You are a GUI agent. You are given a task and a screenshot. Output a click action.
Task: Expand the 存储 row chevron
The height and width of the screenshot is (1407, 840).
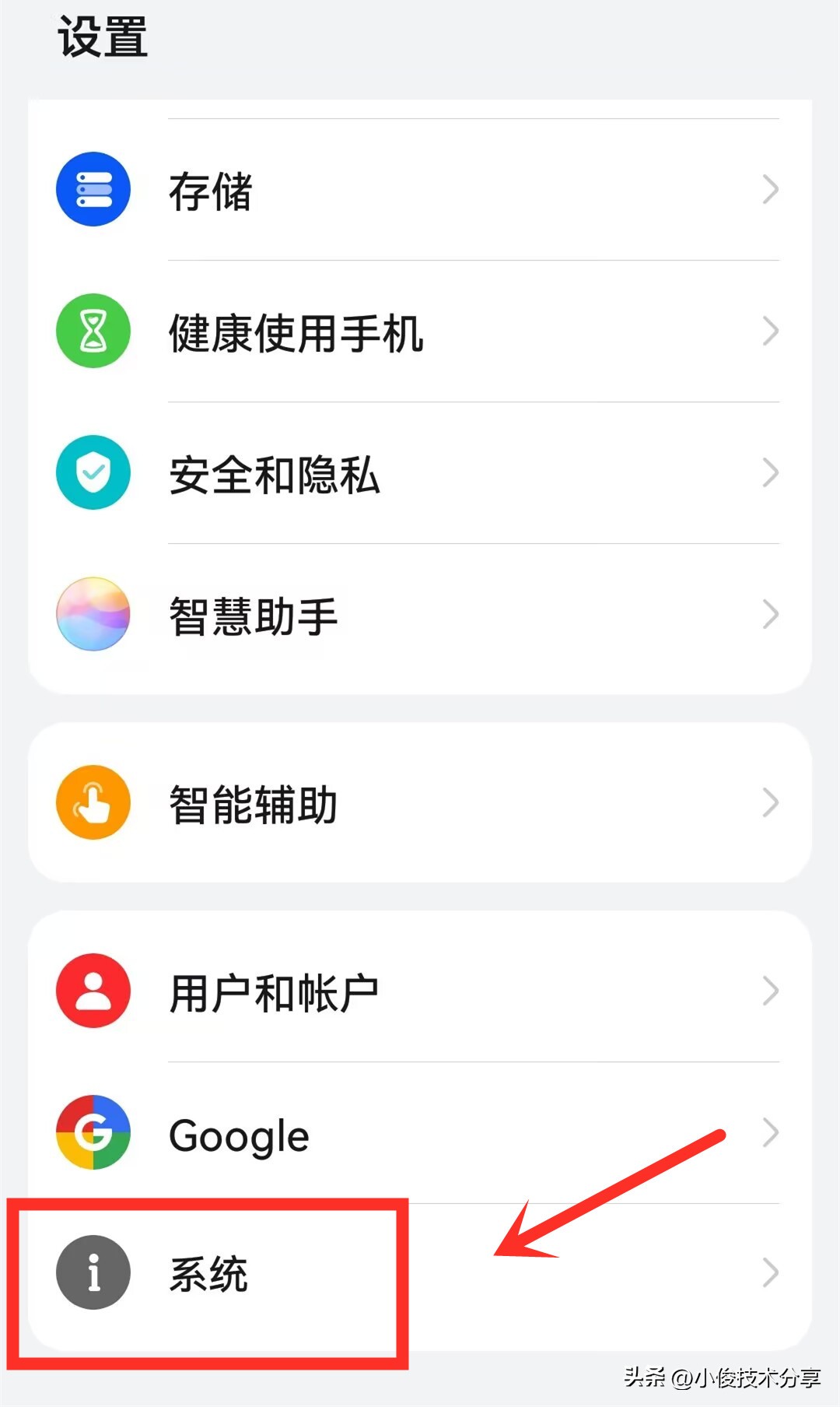coord(771,189)
